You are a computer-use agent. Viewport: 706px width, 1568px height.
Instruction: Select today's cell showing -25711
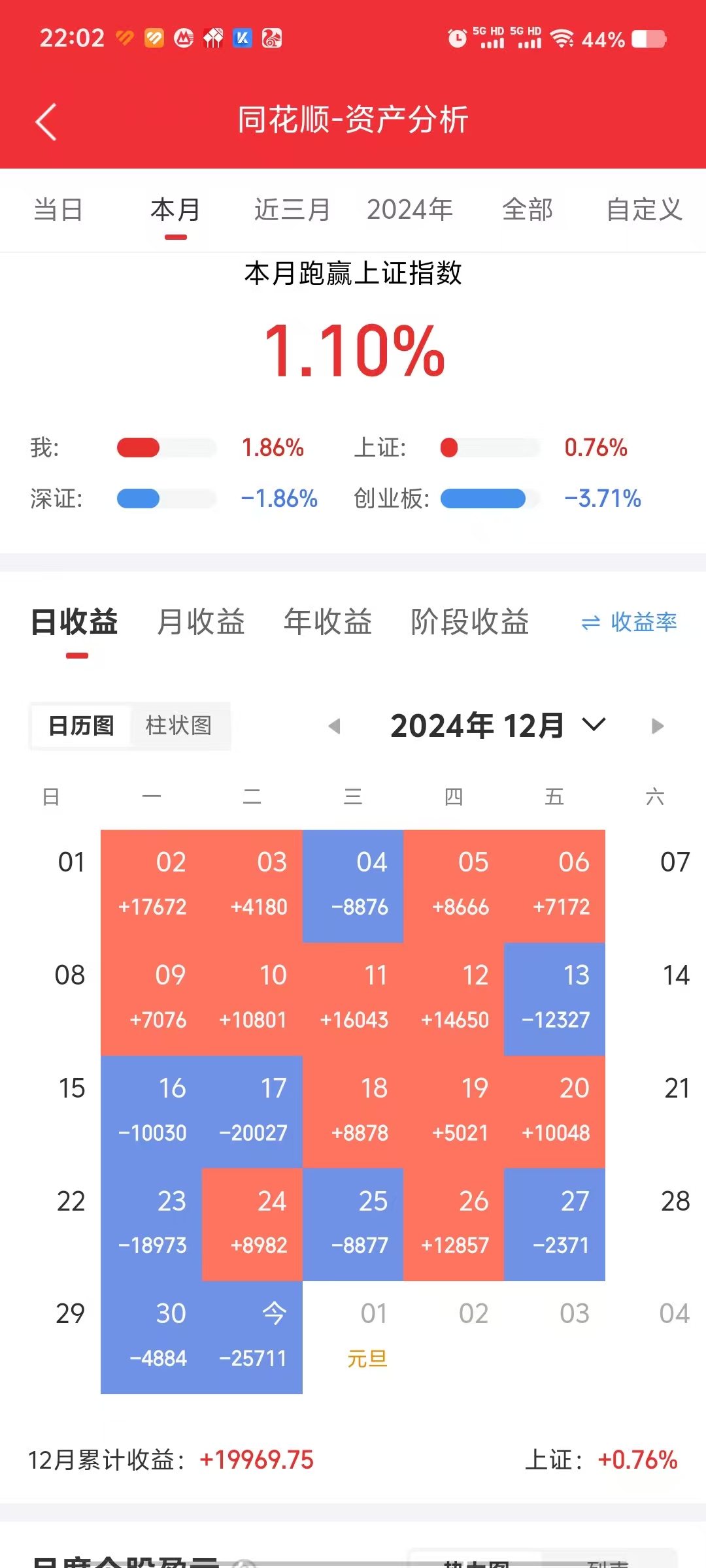point(253,1337)
